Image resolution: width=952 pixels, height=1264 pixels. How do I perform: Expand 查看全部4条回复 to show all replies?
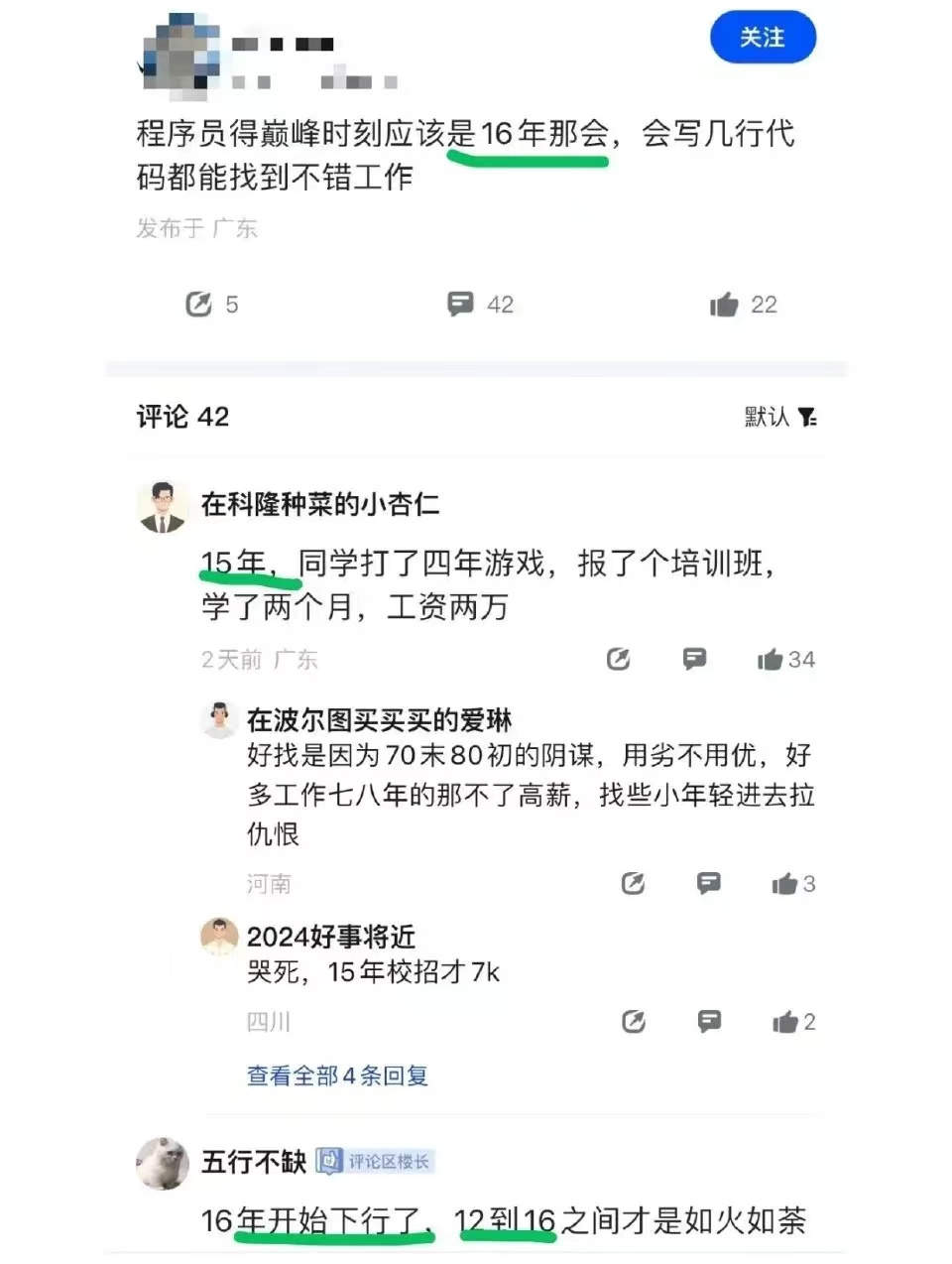pyautogui.click(x=336, y=1074)
